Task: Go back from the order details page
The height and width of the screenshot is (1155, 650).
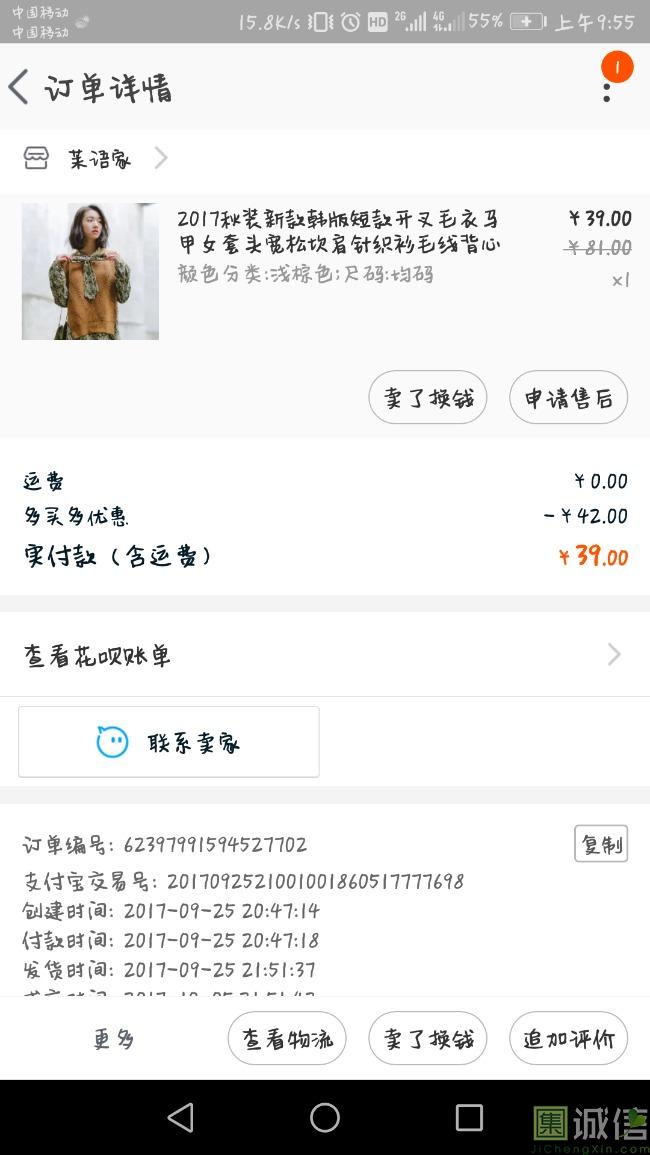Action: coord(20,88)
